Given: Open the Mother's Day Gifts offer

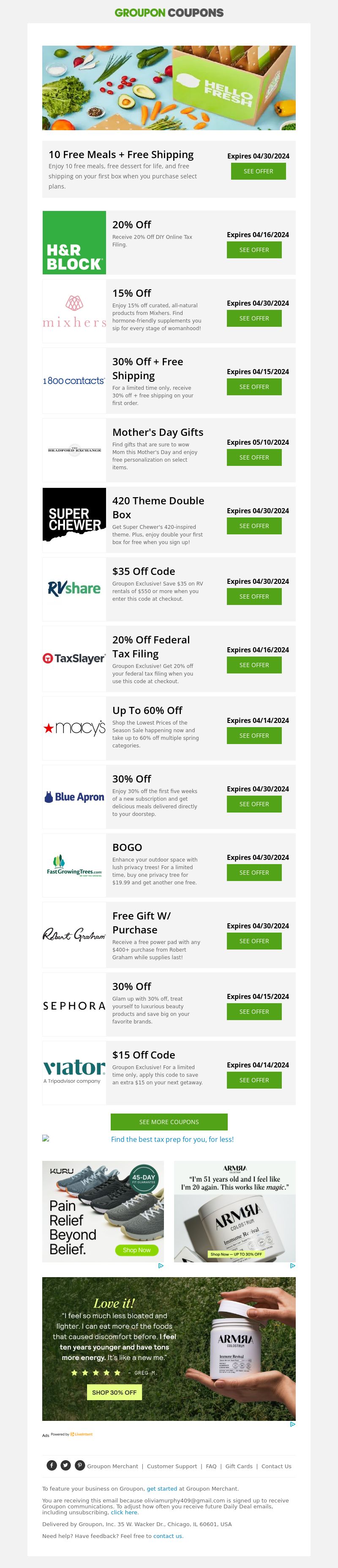Looking at the screenshot, I should [253, 458].
